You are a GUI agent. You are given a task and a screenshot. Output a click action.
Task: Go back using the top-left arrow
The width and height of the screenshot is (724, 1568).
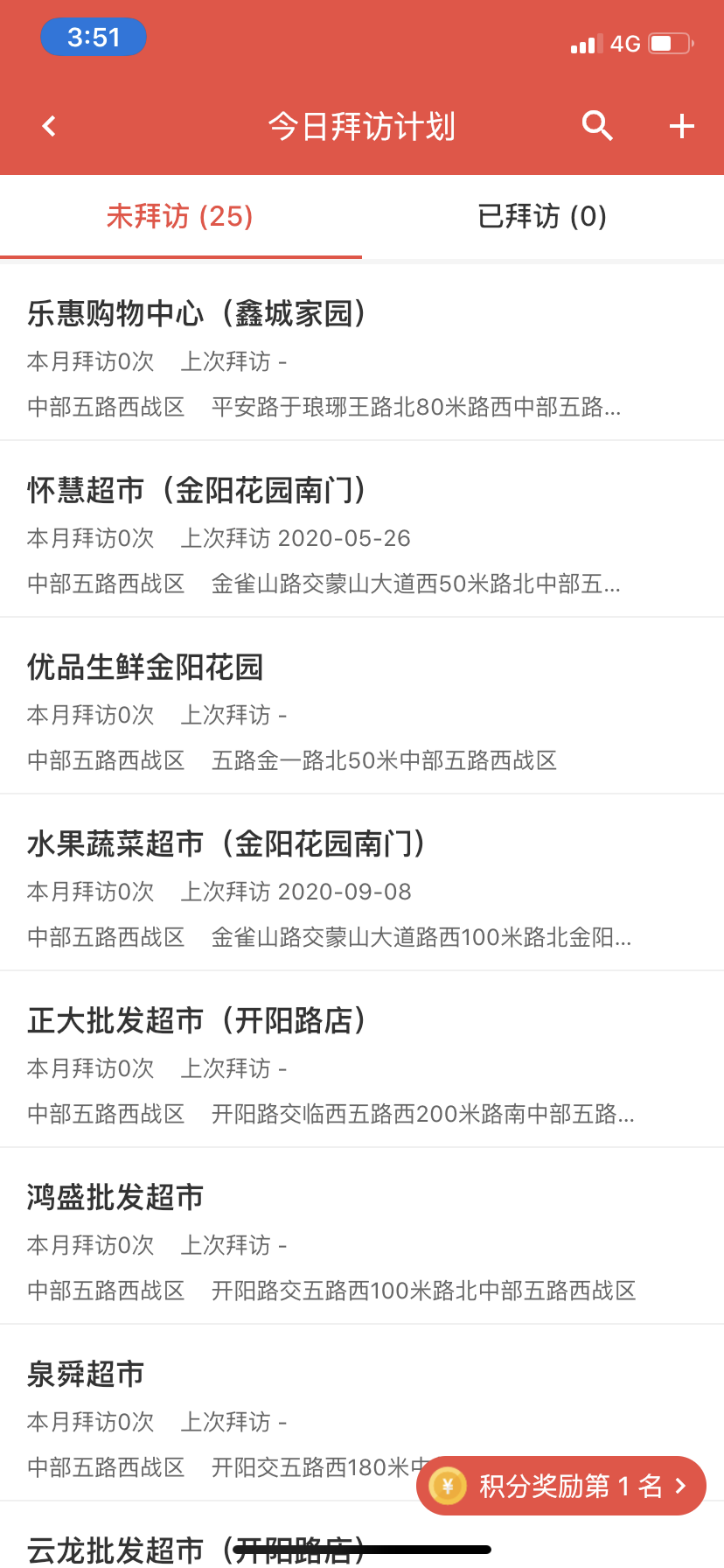[49, 127]
